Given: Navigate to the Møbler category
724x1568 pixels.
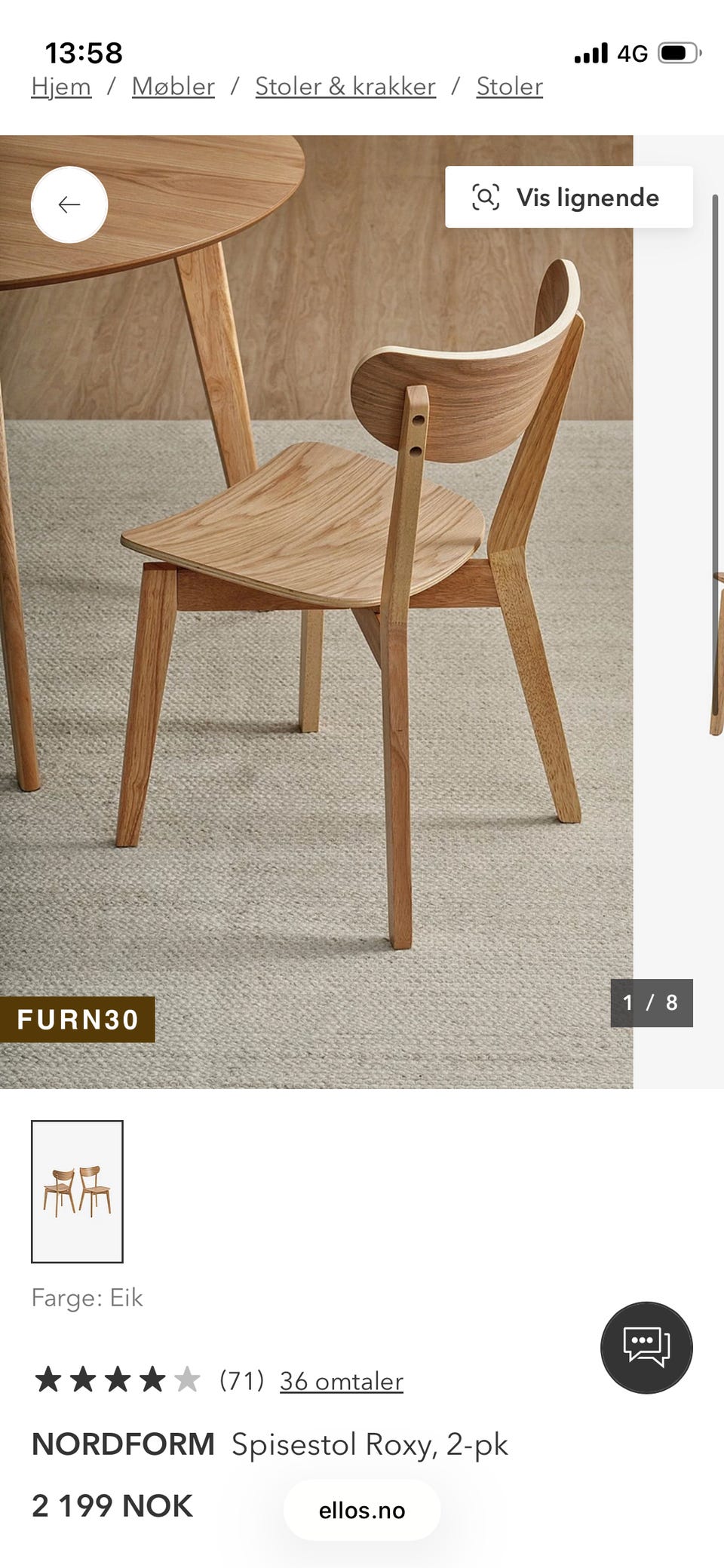Looking at the screenshot, I should pyautogui.click(x=173, y=87).
